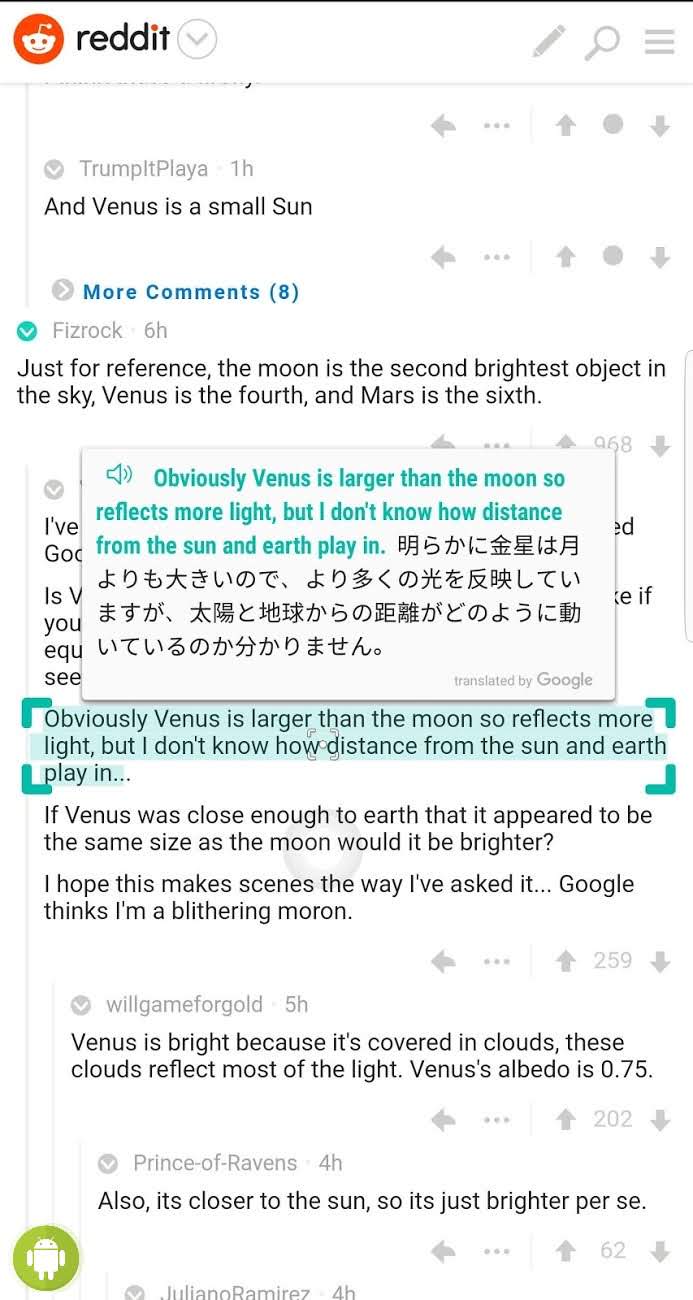Reply to willgameforgold's comment
This screenshot has height=1300, width=693.
click(443, 1119)
